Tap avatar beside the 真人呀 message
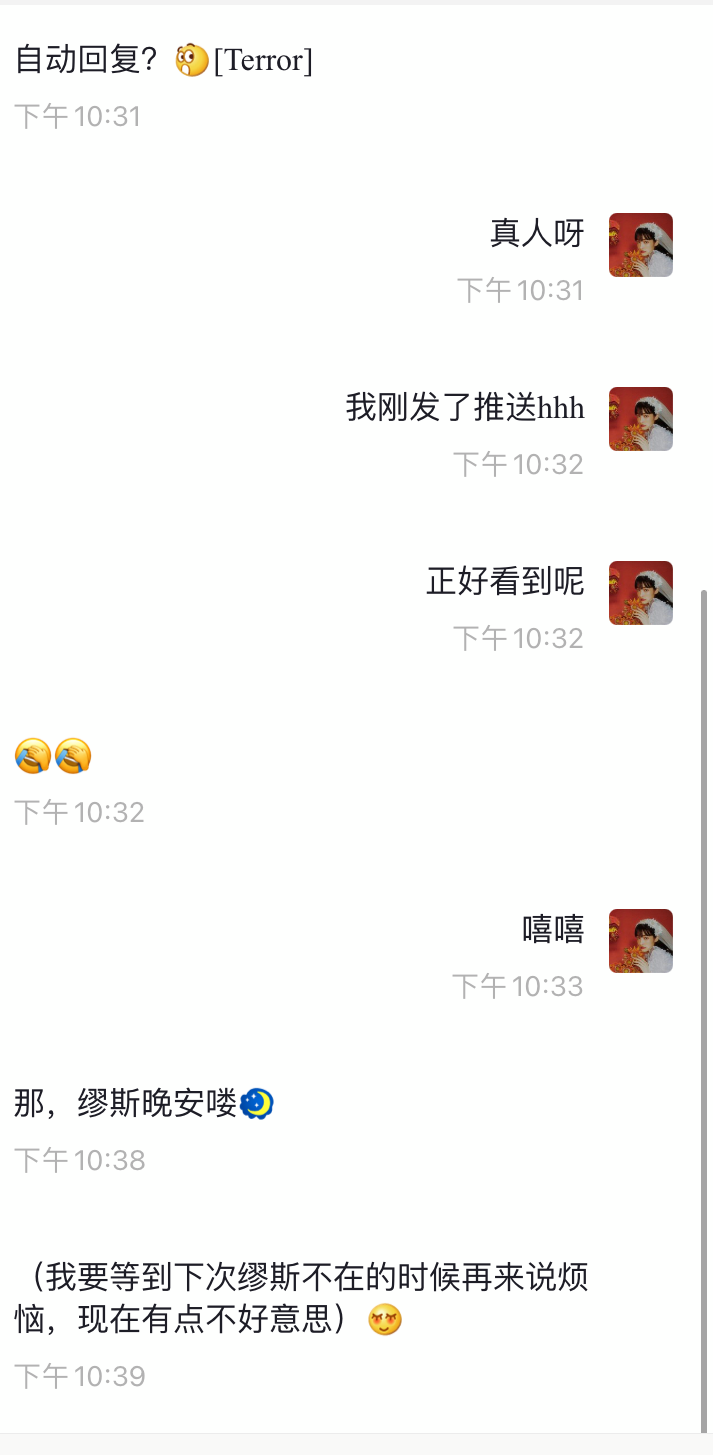 coord(640,245)
